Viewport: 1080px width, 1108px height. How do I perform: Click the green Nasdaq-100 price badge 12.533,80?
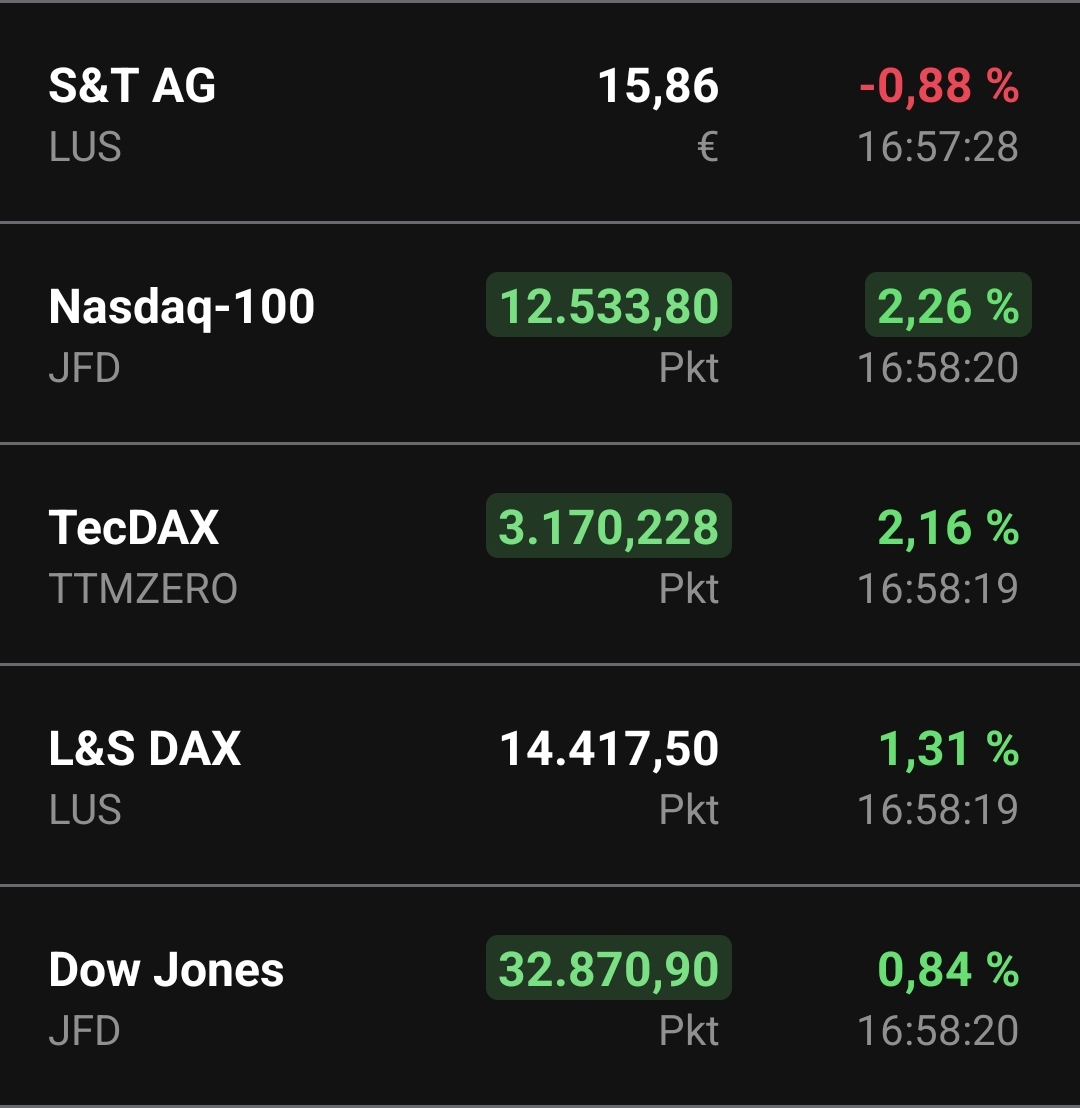click(x=608, y=307)
